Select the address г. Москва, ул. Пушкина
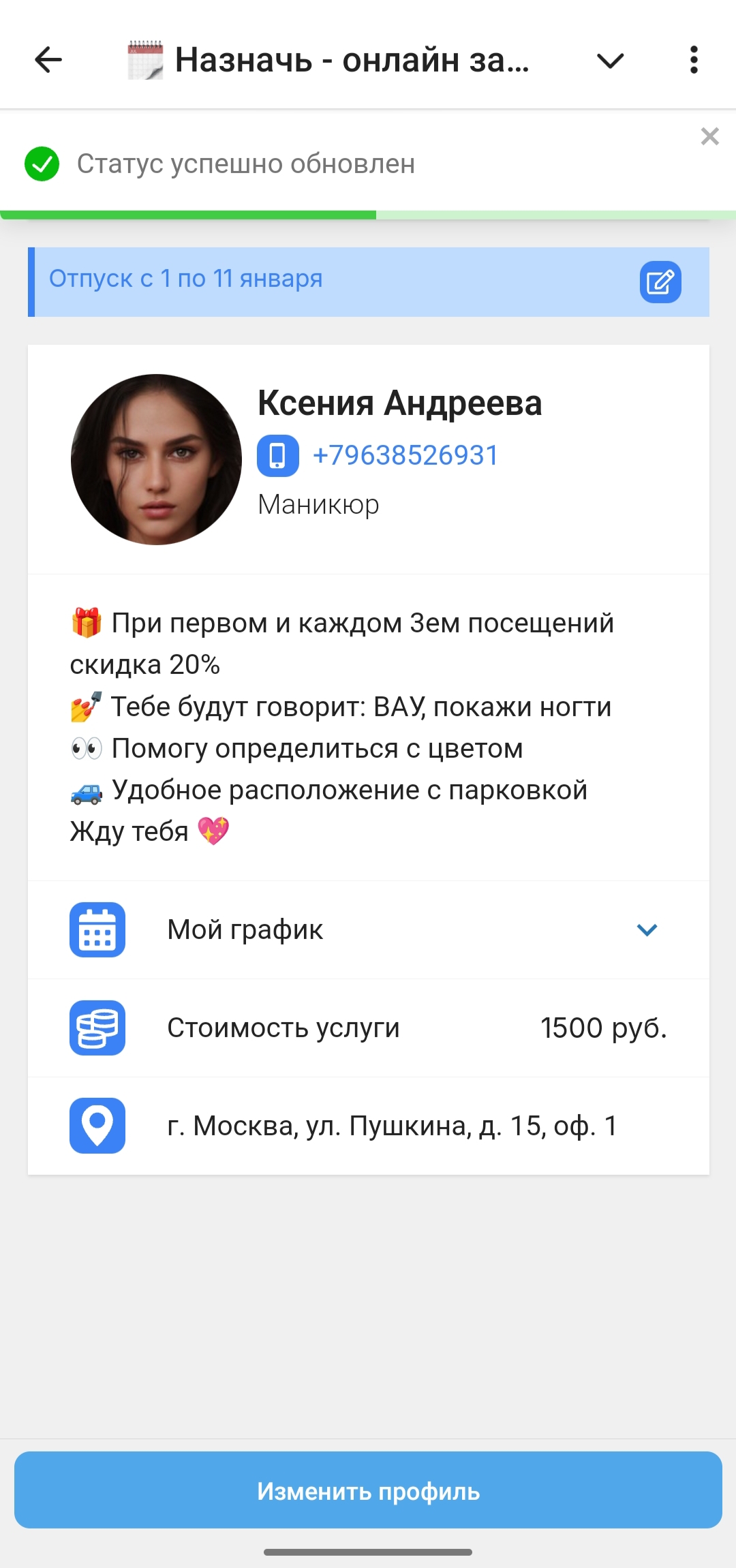The width and height of the screenshot is (736, 1568). tap(391, 1126)
